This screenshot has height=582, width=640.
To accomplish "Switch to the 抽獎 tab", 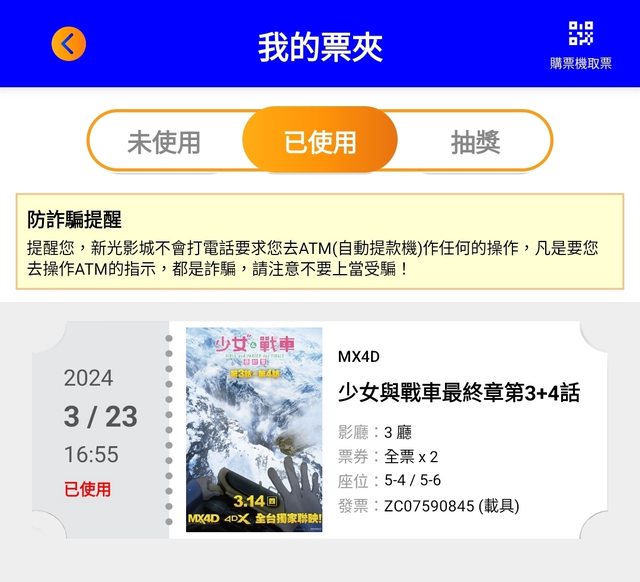I will pos(475,142).
